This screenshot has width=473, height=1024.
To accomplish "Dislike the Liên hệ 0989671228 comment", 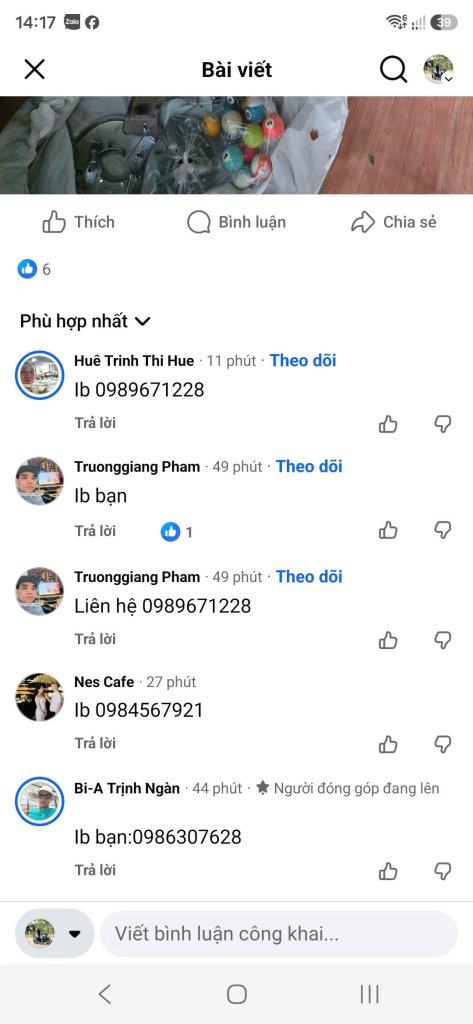I will tap(443, 639).
